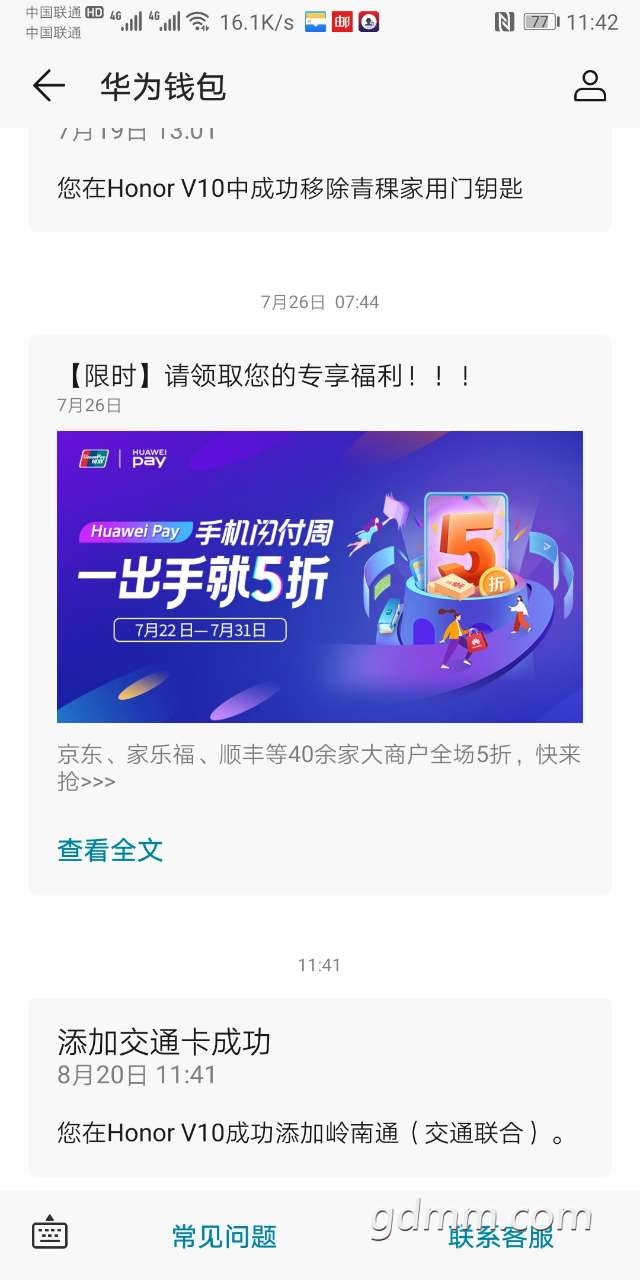Tap 查看全文 to read the full message
Image resolution: width=640 pixels, height=1280 pixels.
[110, 850]
